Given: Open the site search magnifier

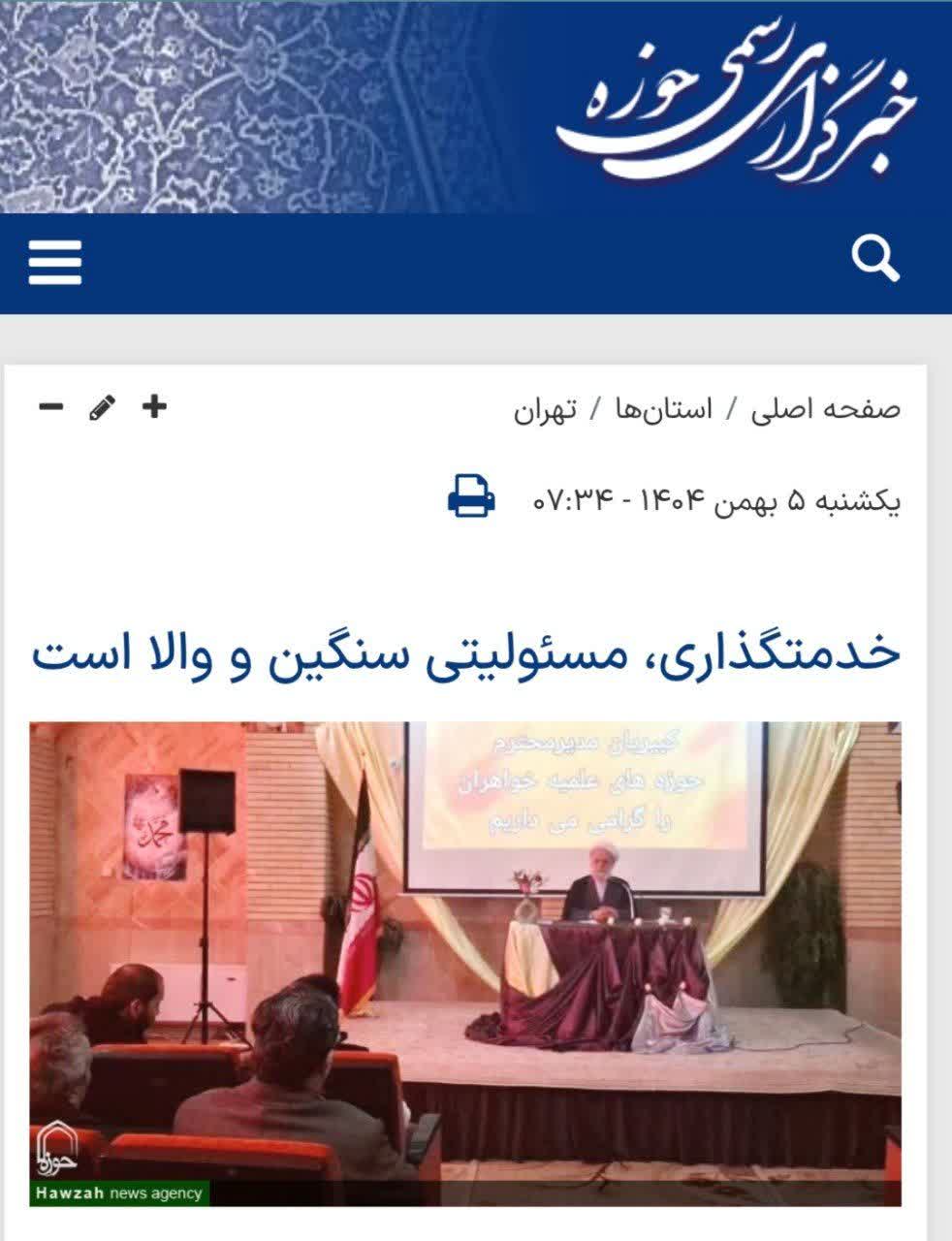Looking at the screenshot, I should point(875,259).
